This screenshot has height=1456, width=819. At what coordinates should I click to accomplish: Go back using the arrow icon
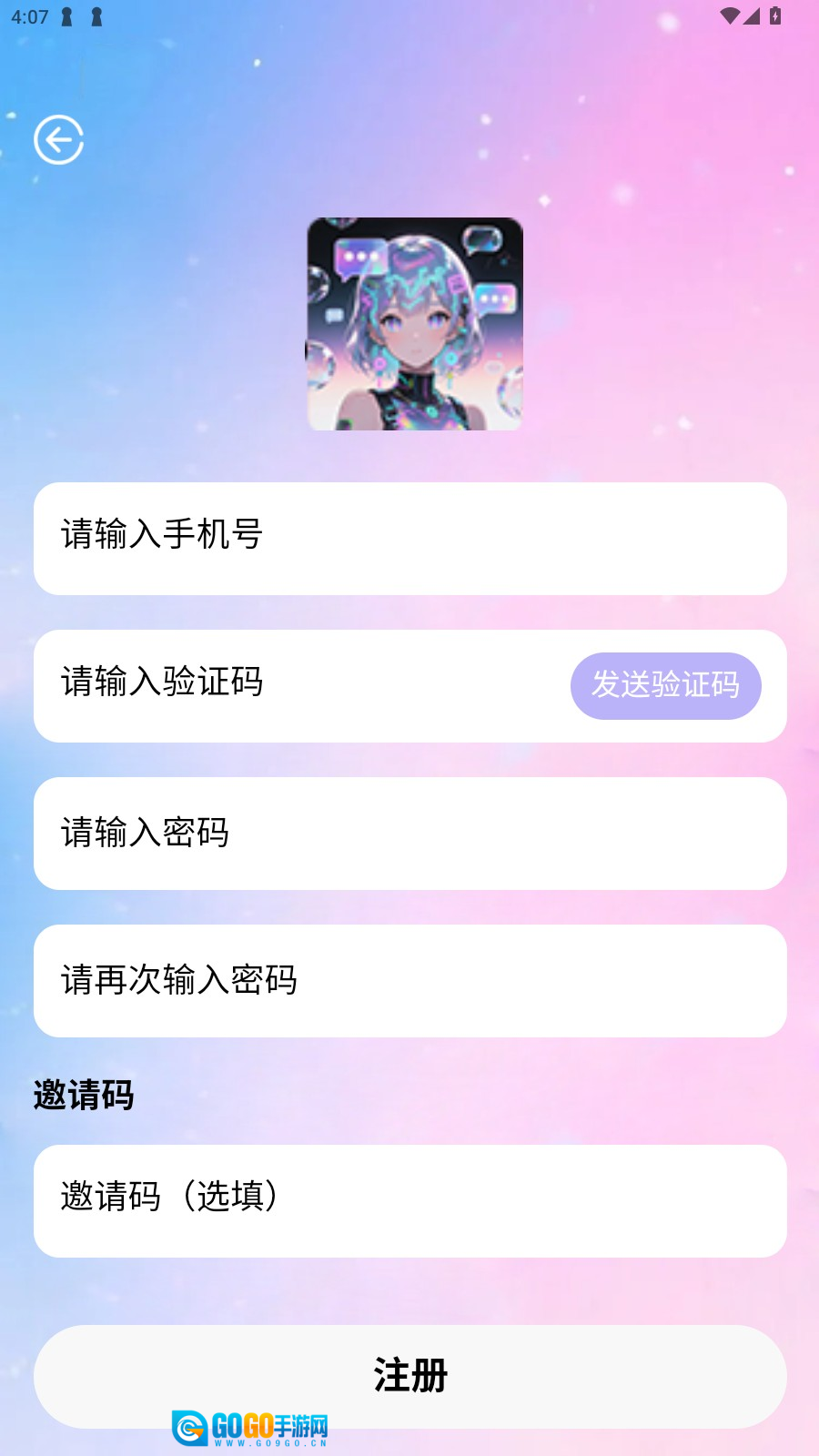point(59,140)
